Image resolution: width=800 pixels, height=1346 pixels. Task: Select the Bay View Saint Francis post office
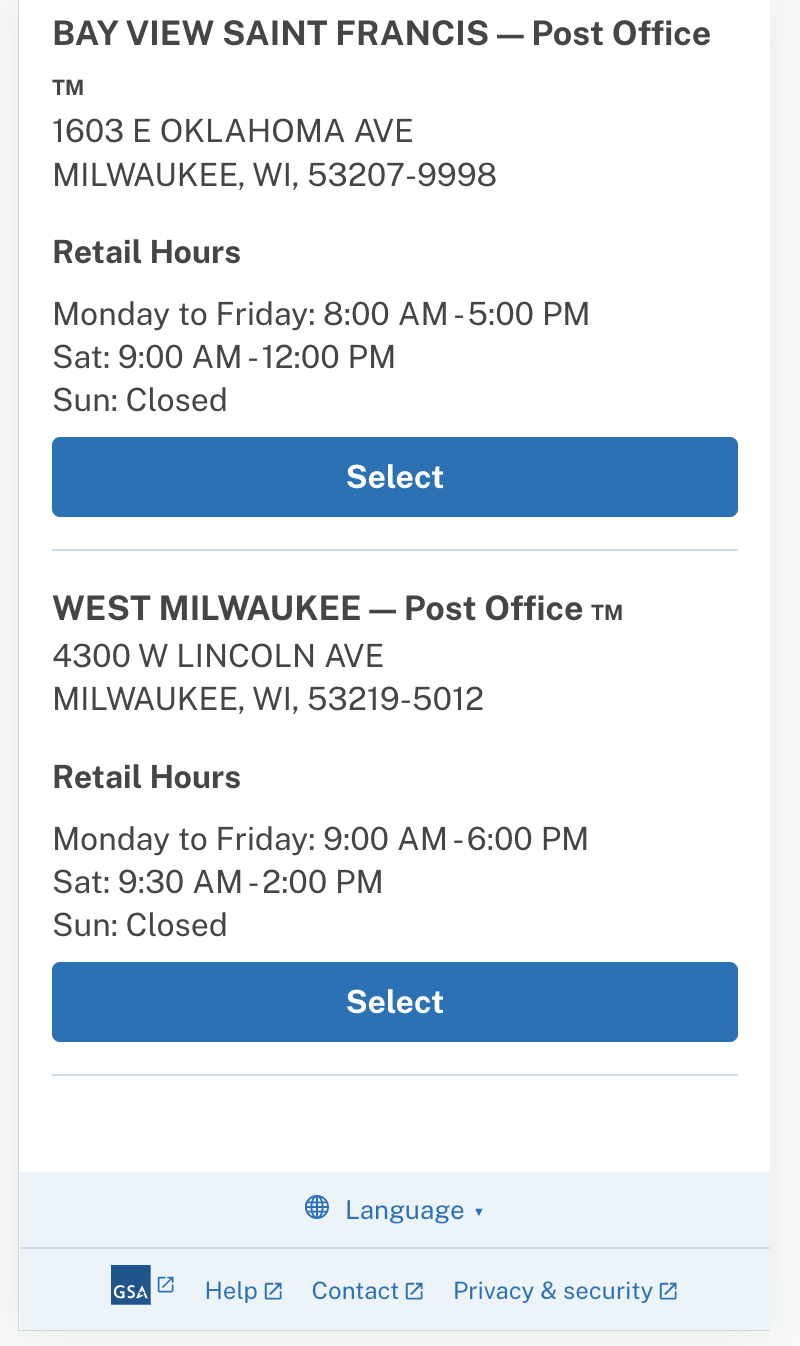pos(395,477)
